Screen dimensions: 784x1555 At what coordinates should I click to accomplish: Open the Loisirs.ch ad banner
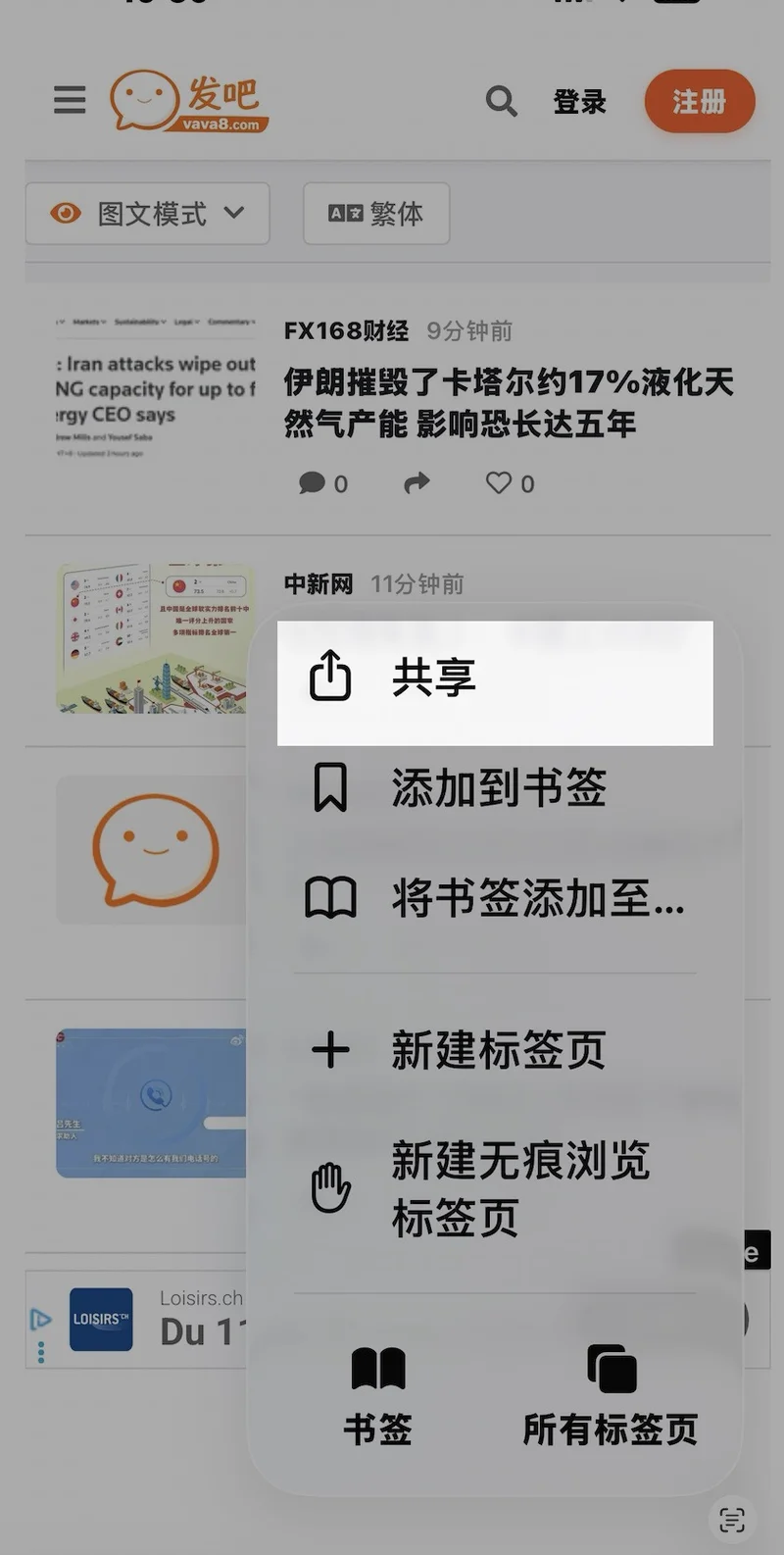pyautogui.click(x=137, y=1320)
